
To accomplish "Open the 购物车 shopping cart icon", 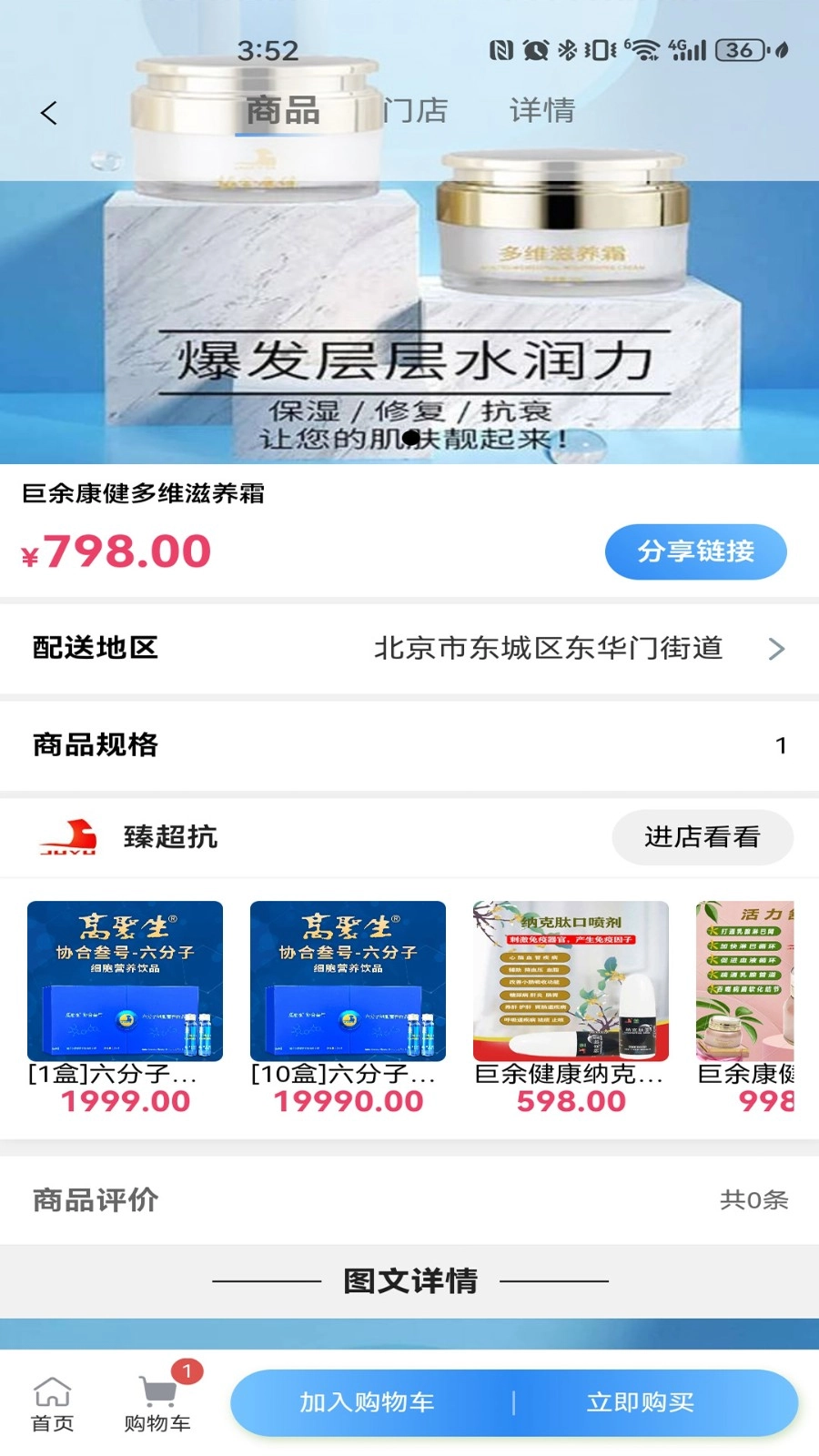I will [157, 1401].
